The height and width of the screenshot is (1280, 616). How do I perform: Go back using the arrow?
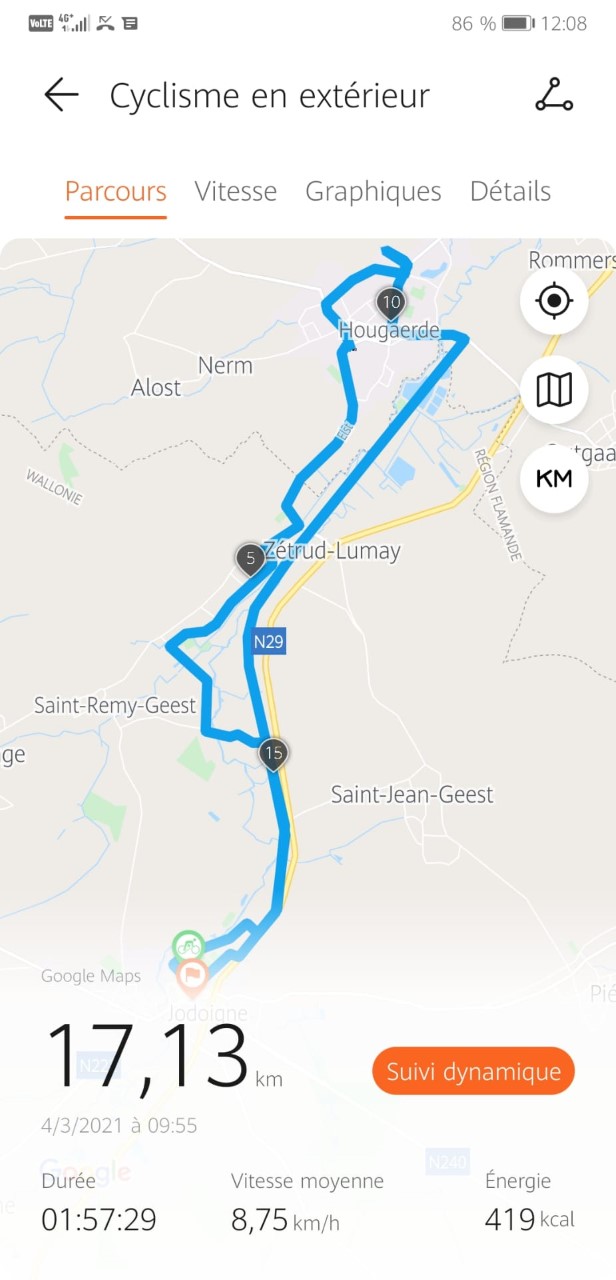[x=61, y=95]
